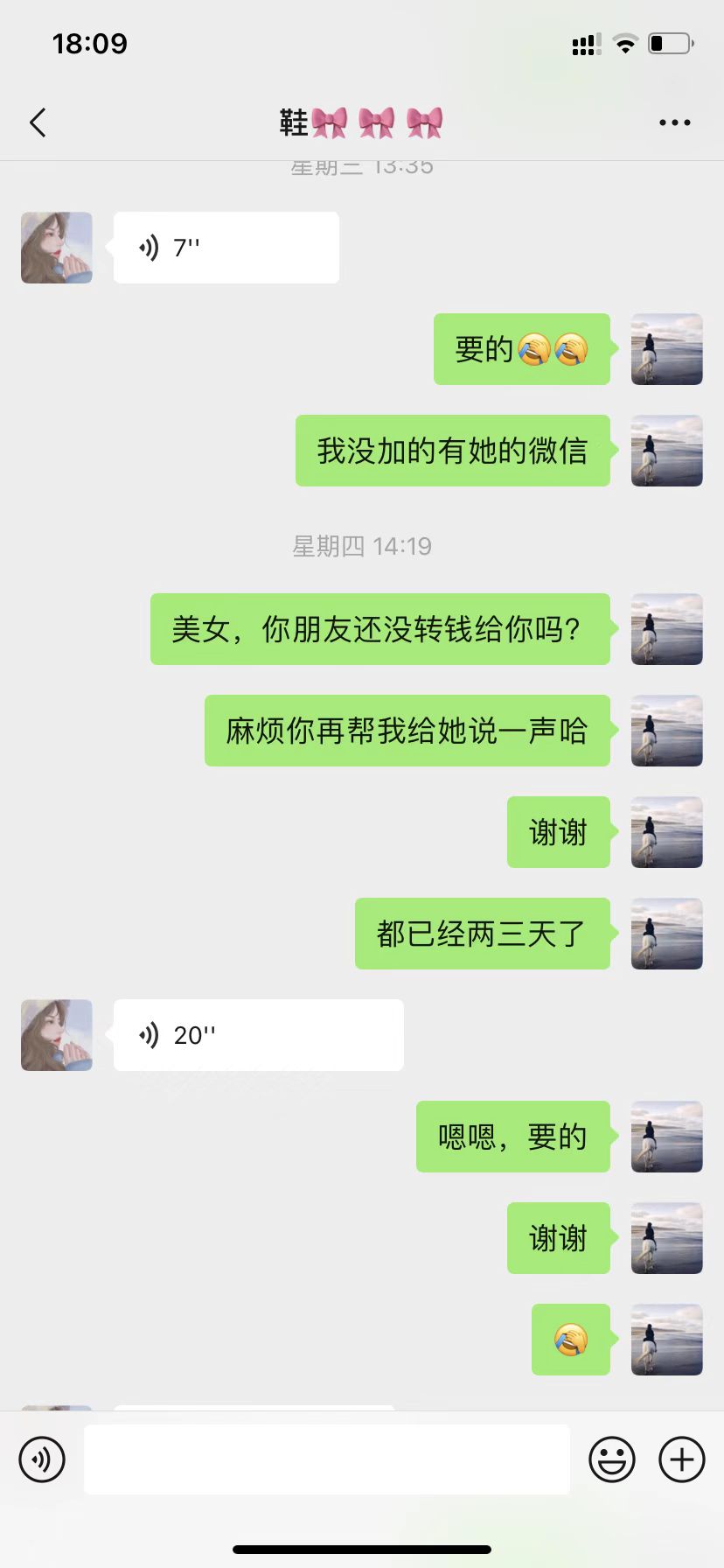
Task: Play the 20'' voice message
Action: point(258,1035)
